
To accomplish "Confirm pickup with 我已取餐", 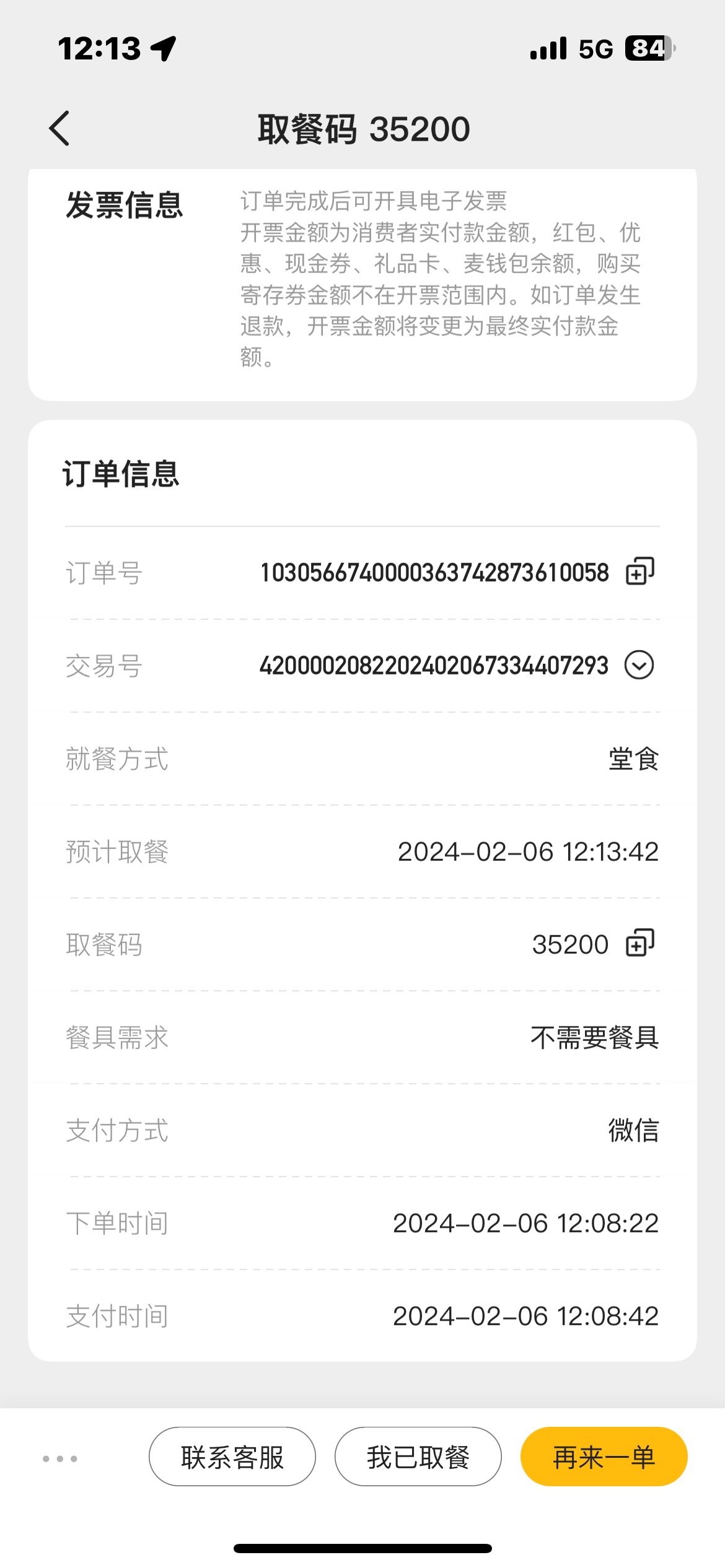I will (418, 1457).
